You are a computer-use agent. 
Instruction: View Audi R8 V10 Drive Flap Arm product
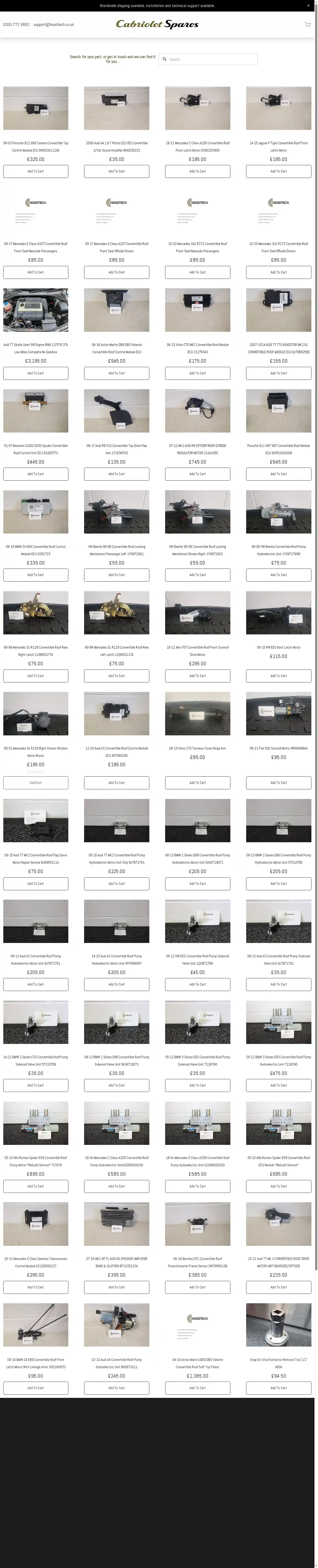coord(116,411)
